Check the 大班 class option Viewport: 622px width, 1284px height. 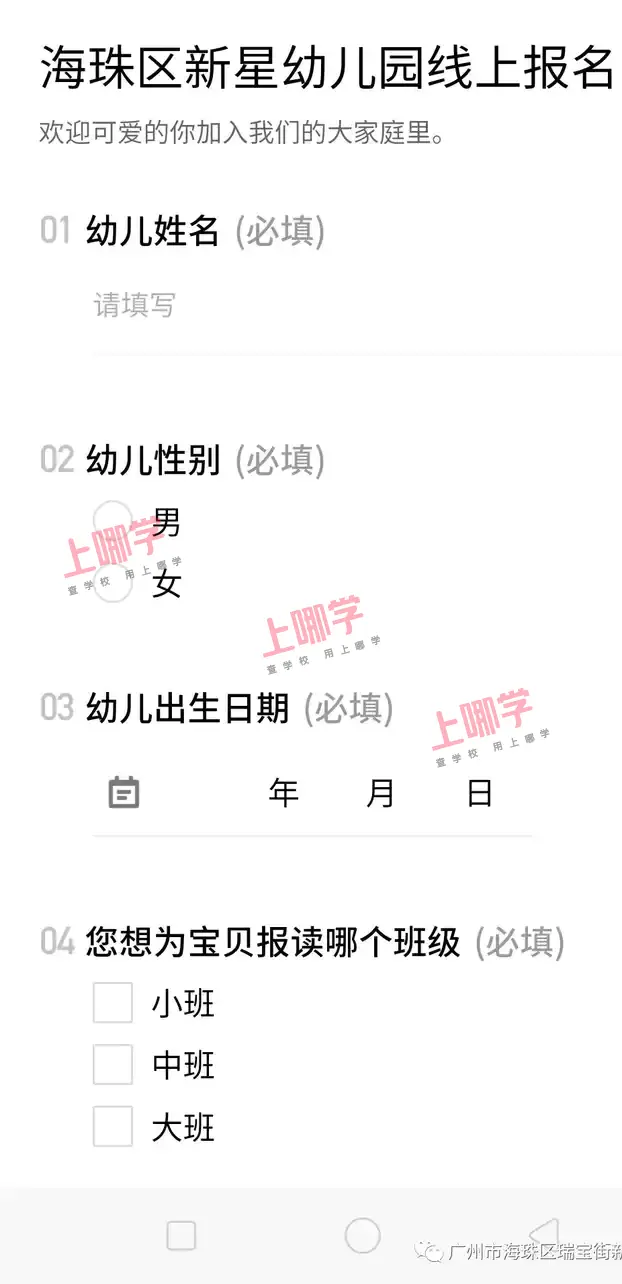pyautogui.click(x=113, y=1128)
